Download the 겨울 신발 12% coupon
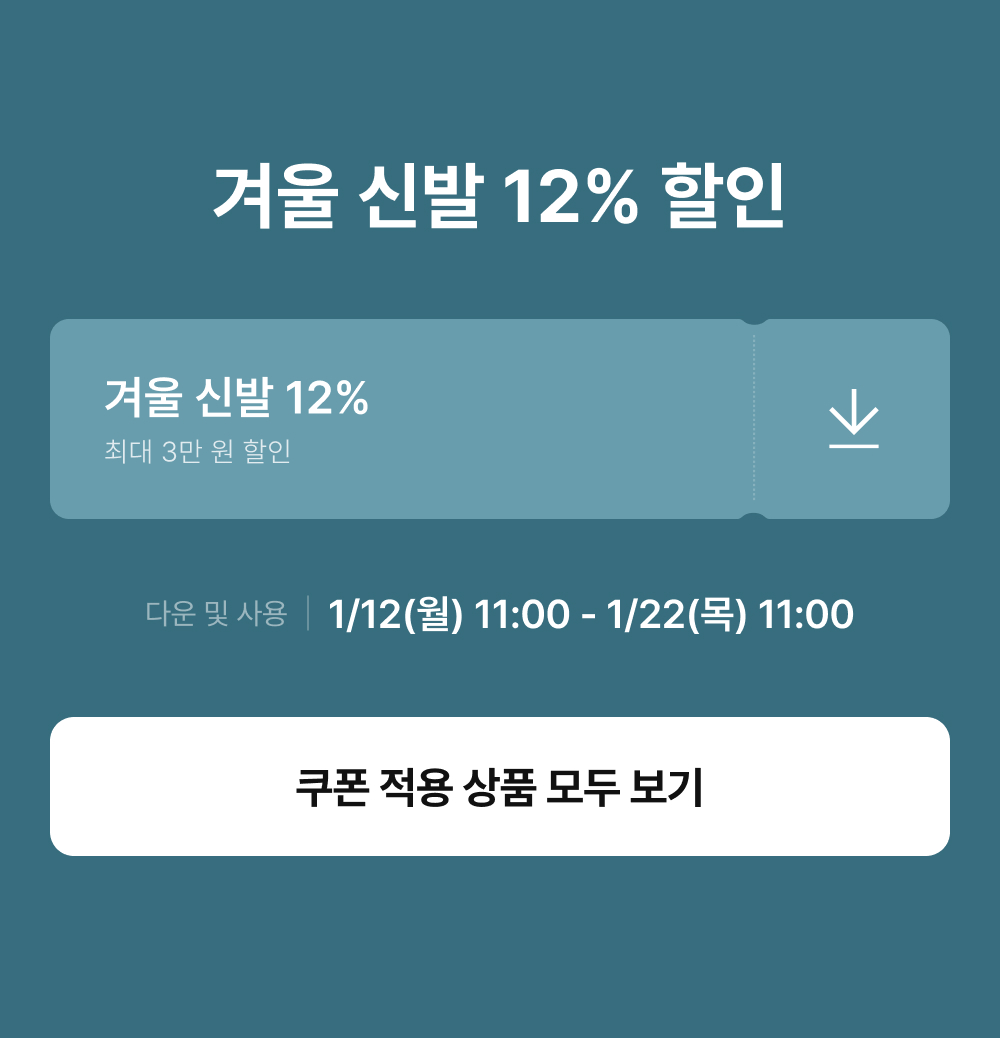1000x1038 pixels. [853, 418]
